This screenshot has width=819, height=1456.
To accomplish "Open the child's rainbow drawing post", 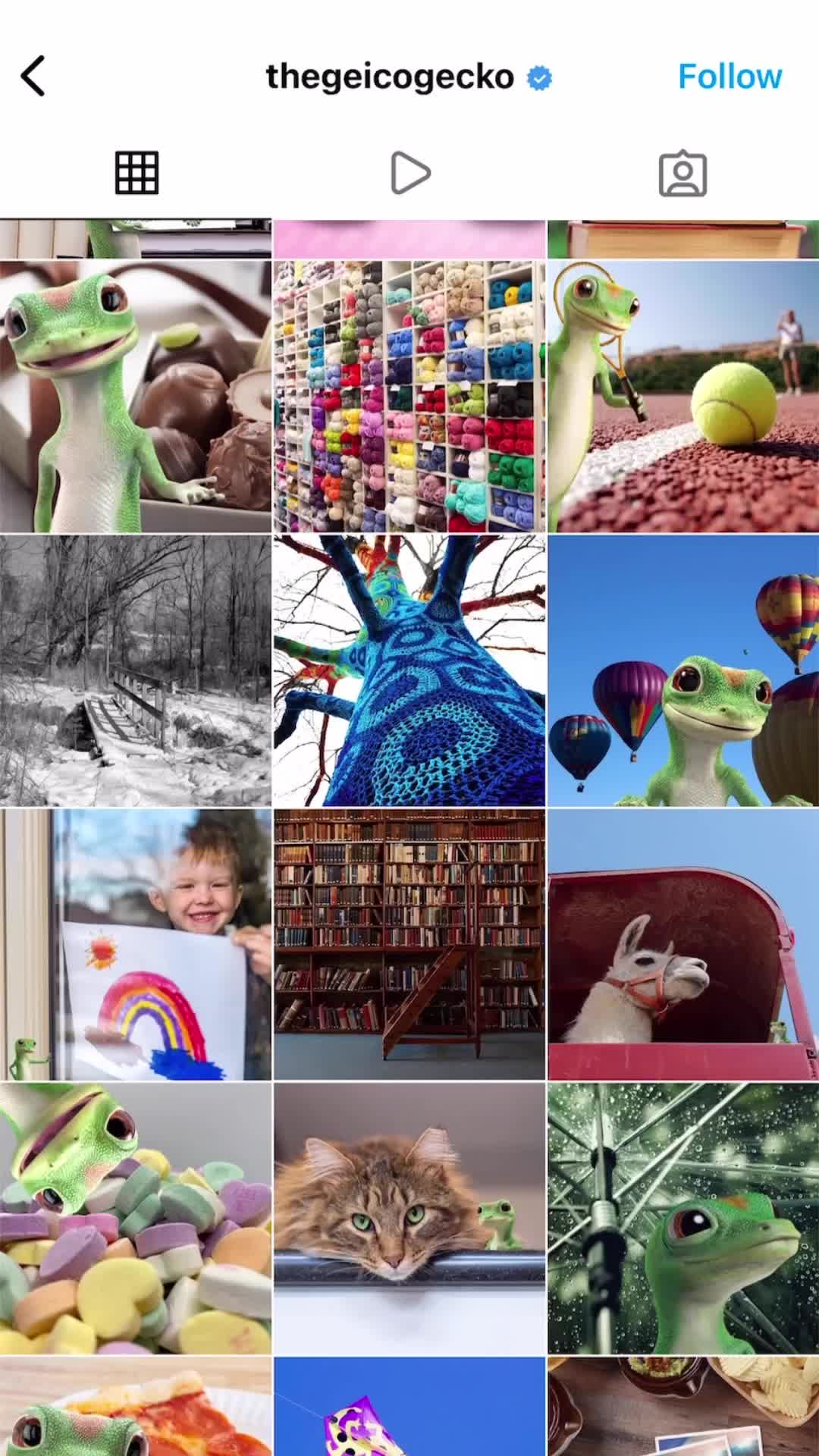I will click(136, 944).
